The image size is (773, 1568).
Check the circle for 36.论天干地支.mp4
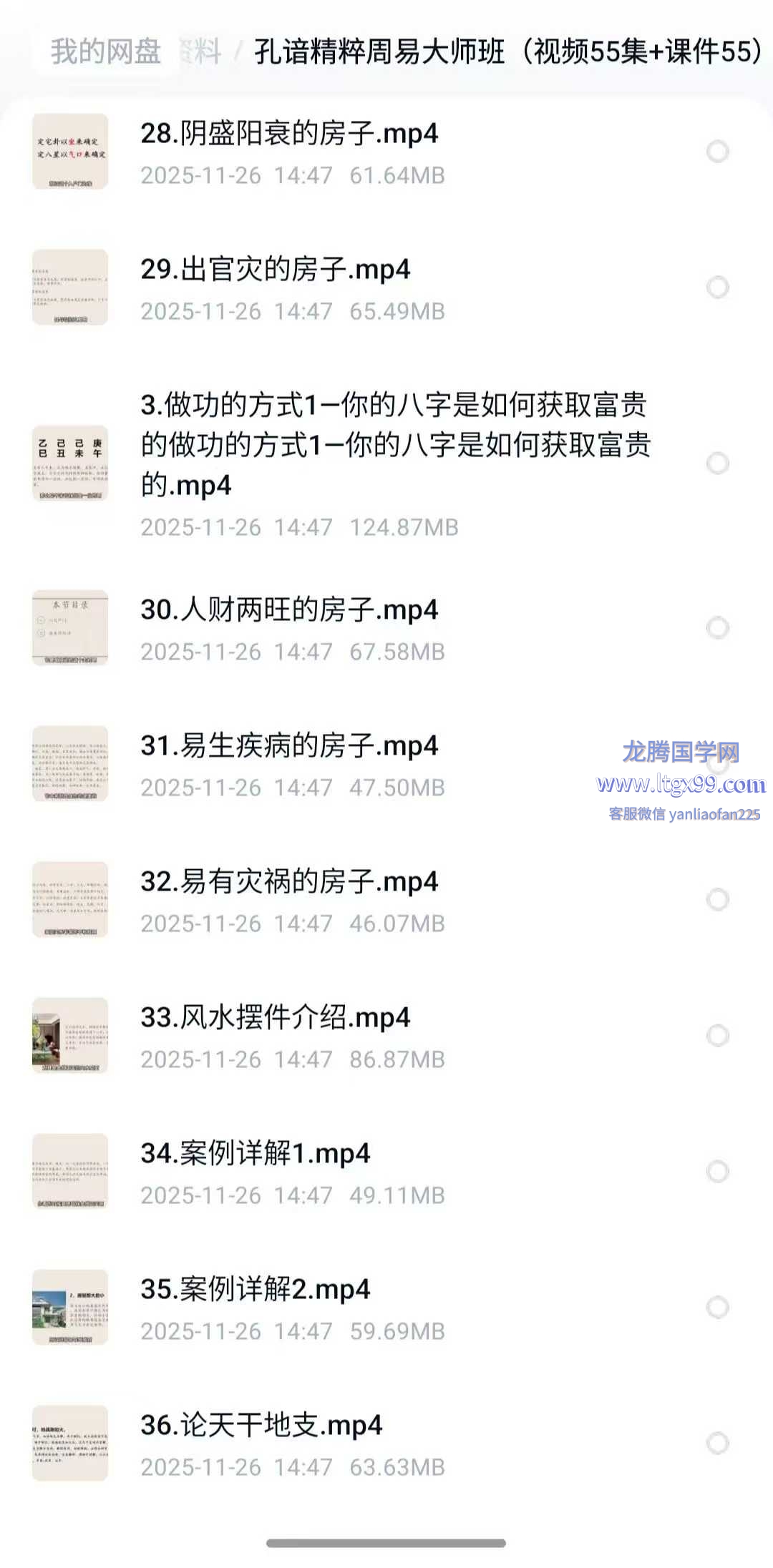(x=717, y=1444)
